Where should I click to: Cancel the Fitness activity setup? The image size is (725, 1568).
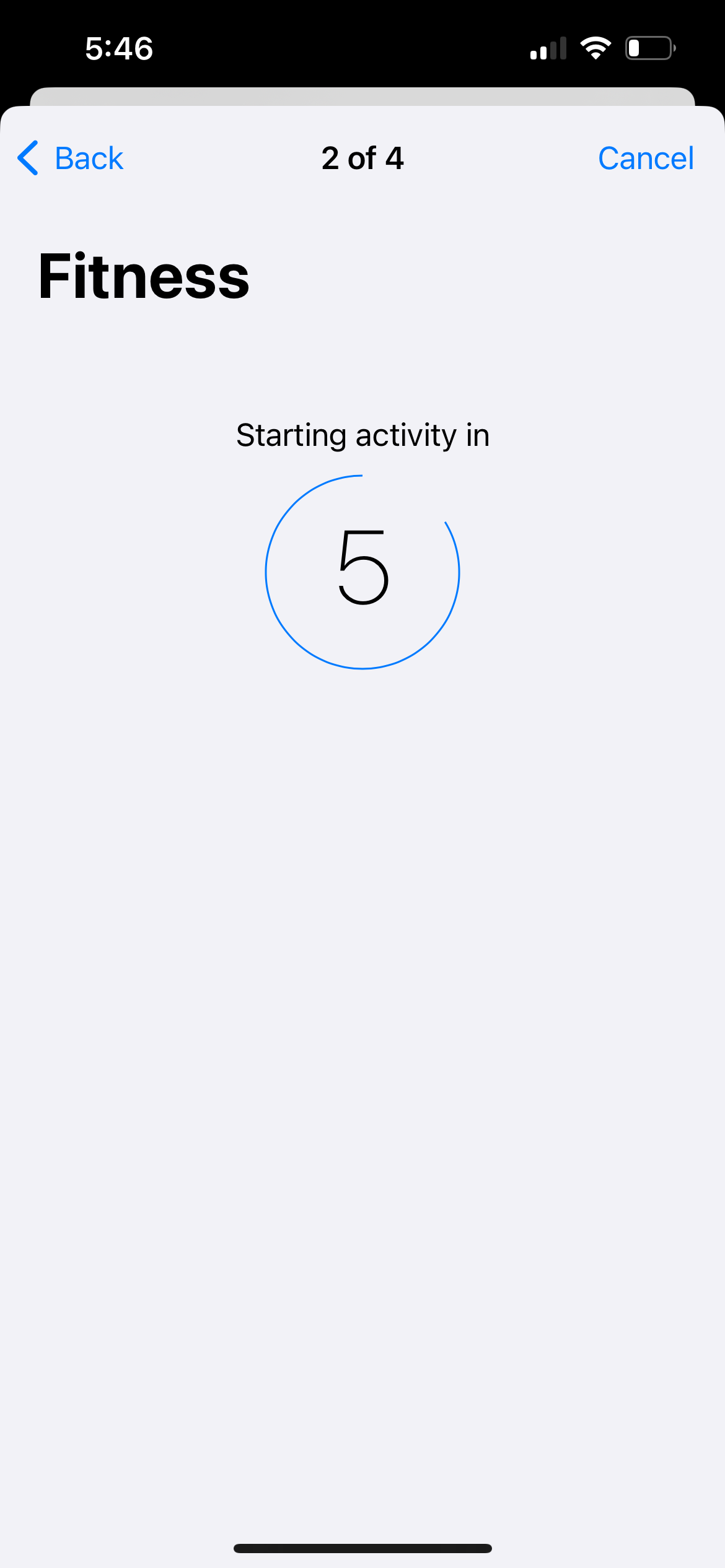coord(646,158)
